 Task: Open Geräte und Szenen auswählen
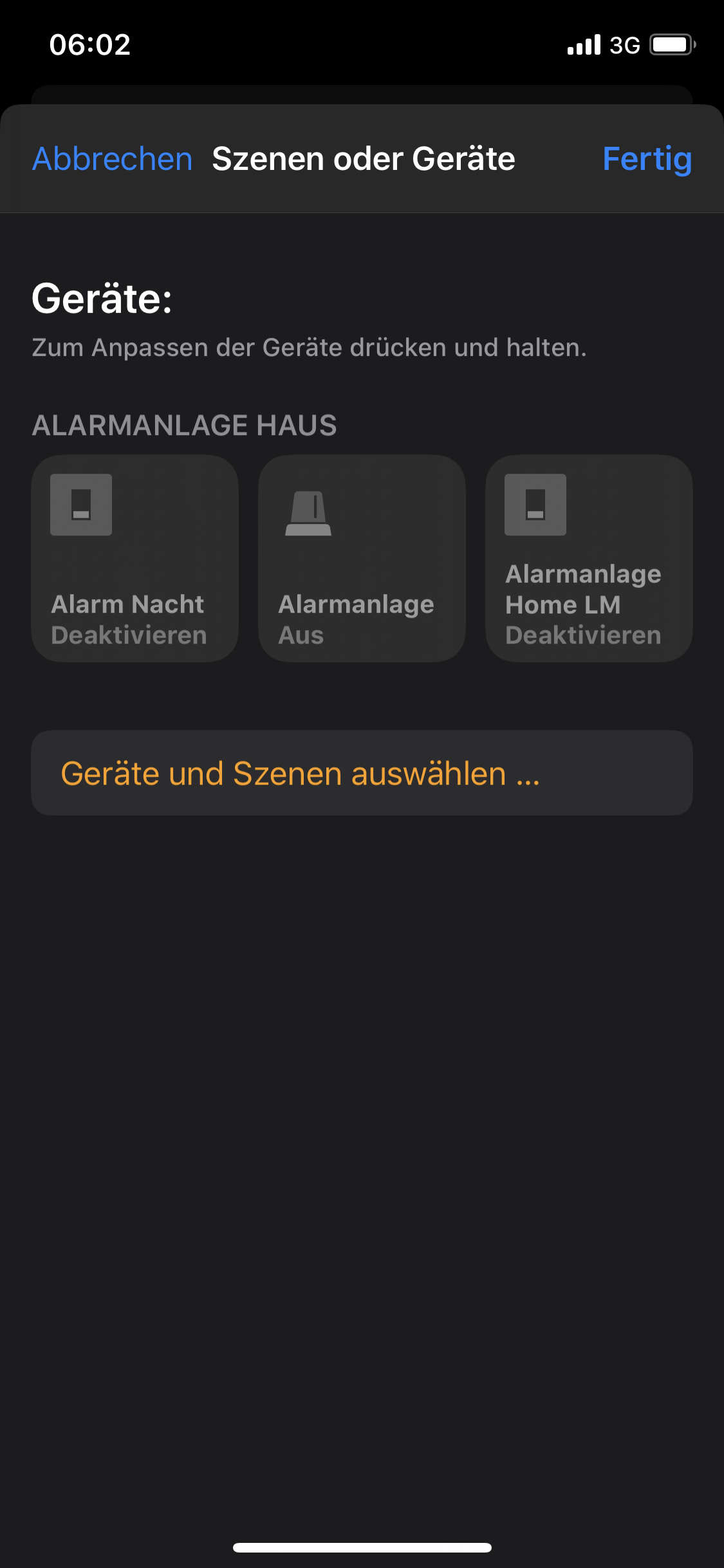coord(362,773)
